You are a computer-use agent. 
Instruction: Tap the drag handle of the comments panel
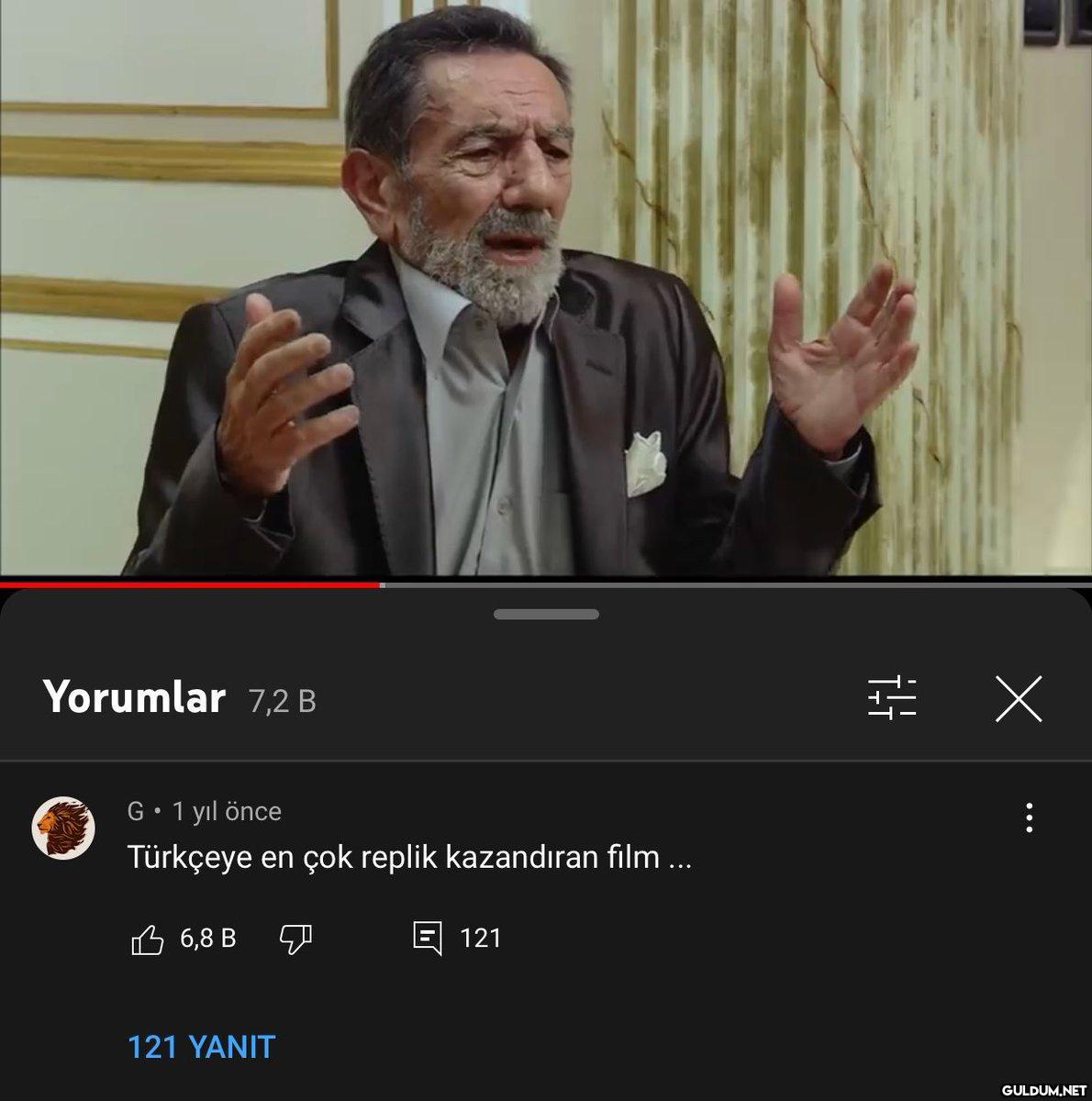pyautogui.click(x=546, y=614)
